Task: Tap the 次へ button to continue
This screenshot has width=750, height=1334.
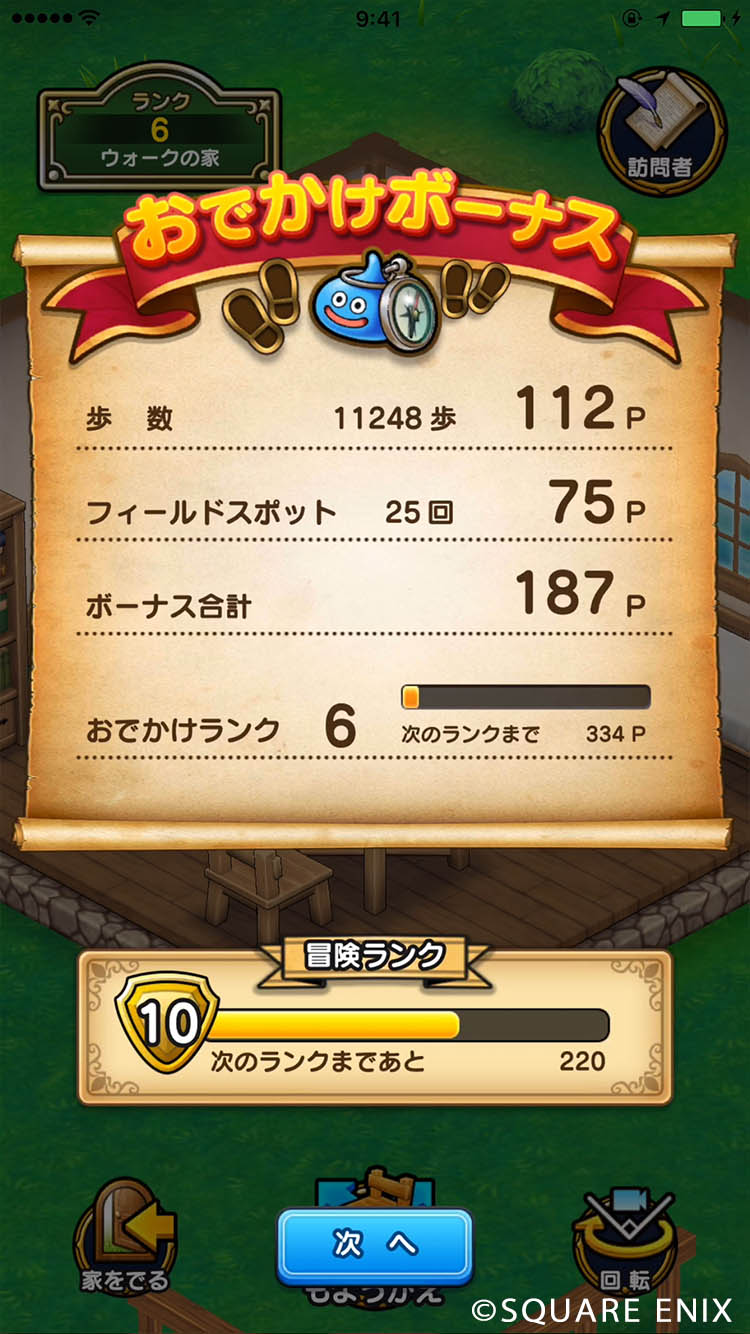Action: 374,1245
